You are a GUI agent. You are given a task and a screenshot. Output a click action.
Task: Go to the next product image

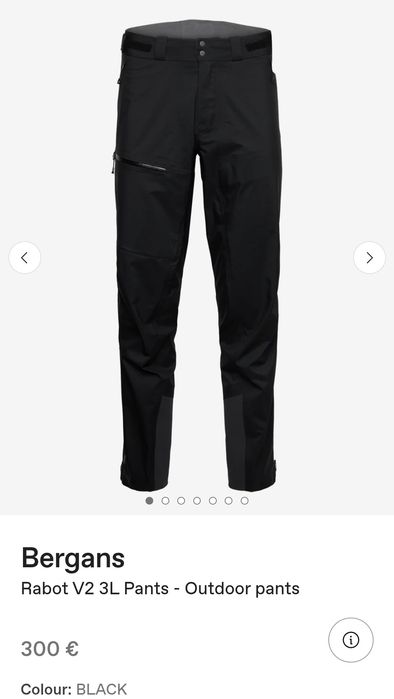pyautogui.click(x=369, y=258)
